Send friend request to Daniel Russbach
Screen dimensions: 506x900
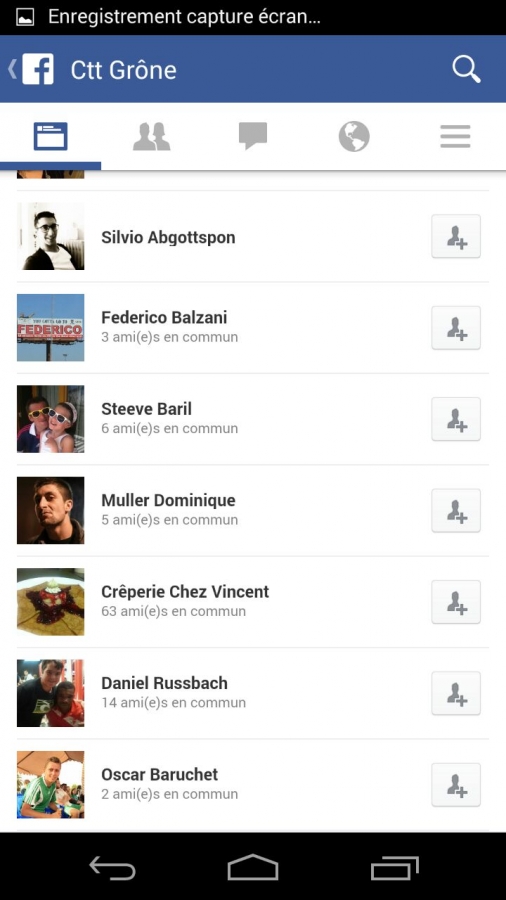[x=456, y=693]
